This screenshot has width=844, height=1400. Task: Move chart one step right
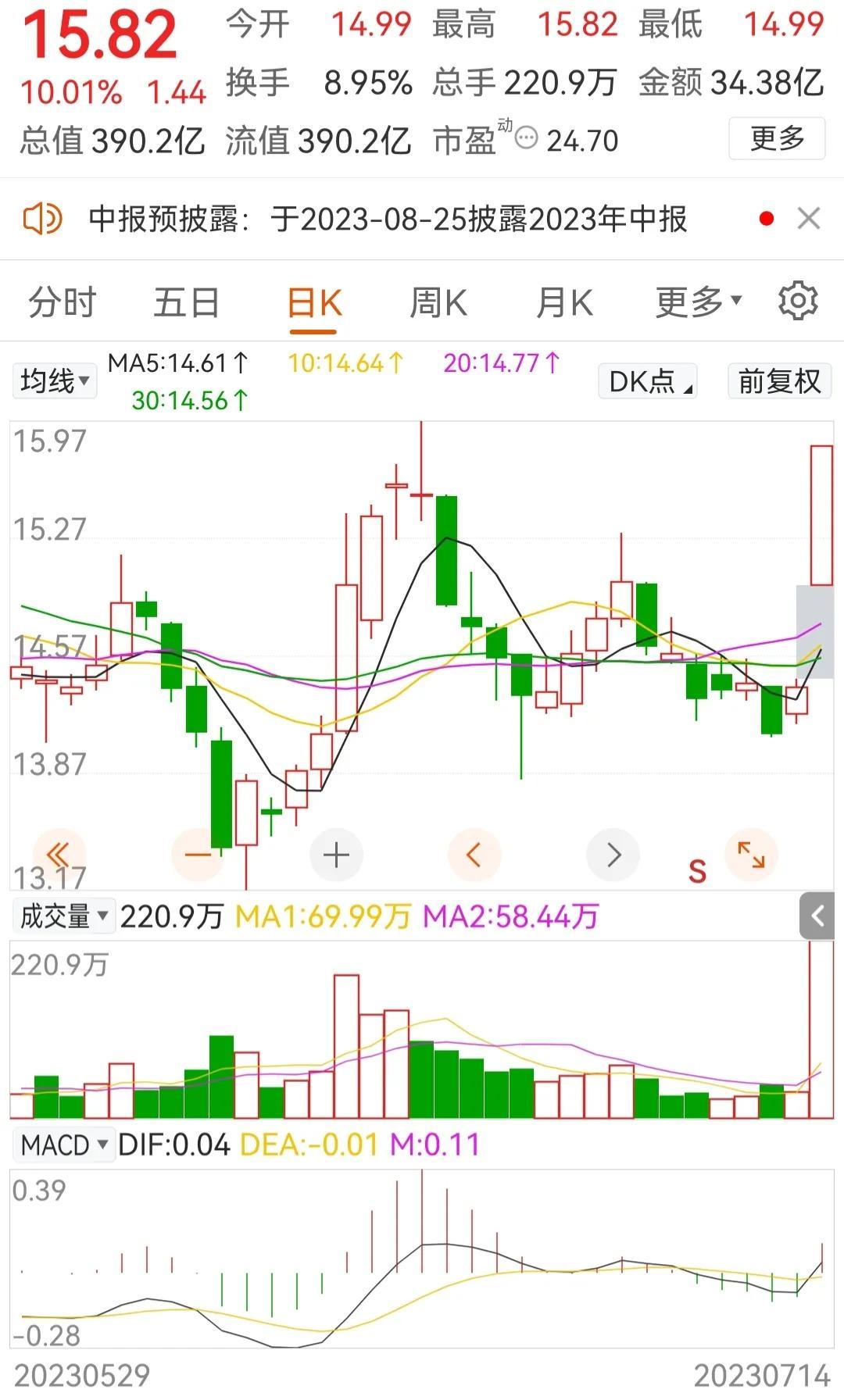[x=613, y=855]
